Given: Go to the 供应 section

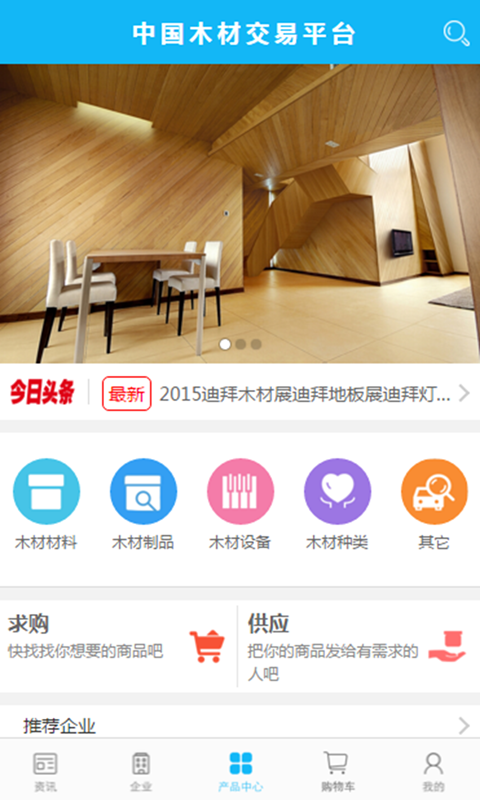Looking at the screenshot, I should tap(359, 646).
